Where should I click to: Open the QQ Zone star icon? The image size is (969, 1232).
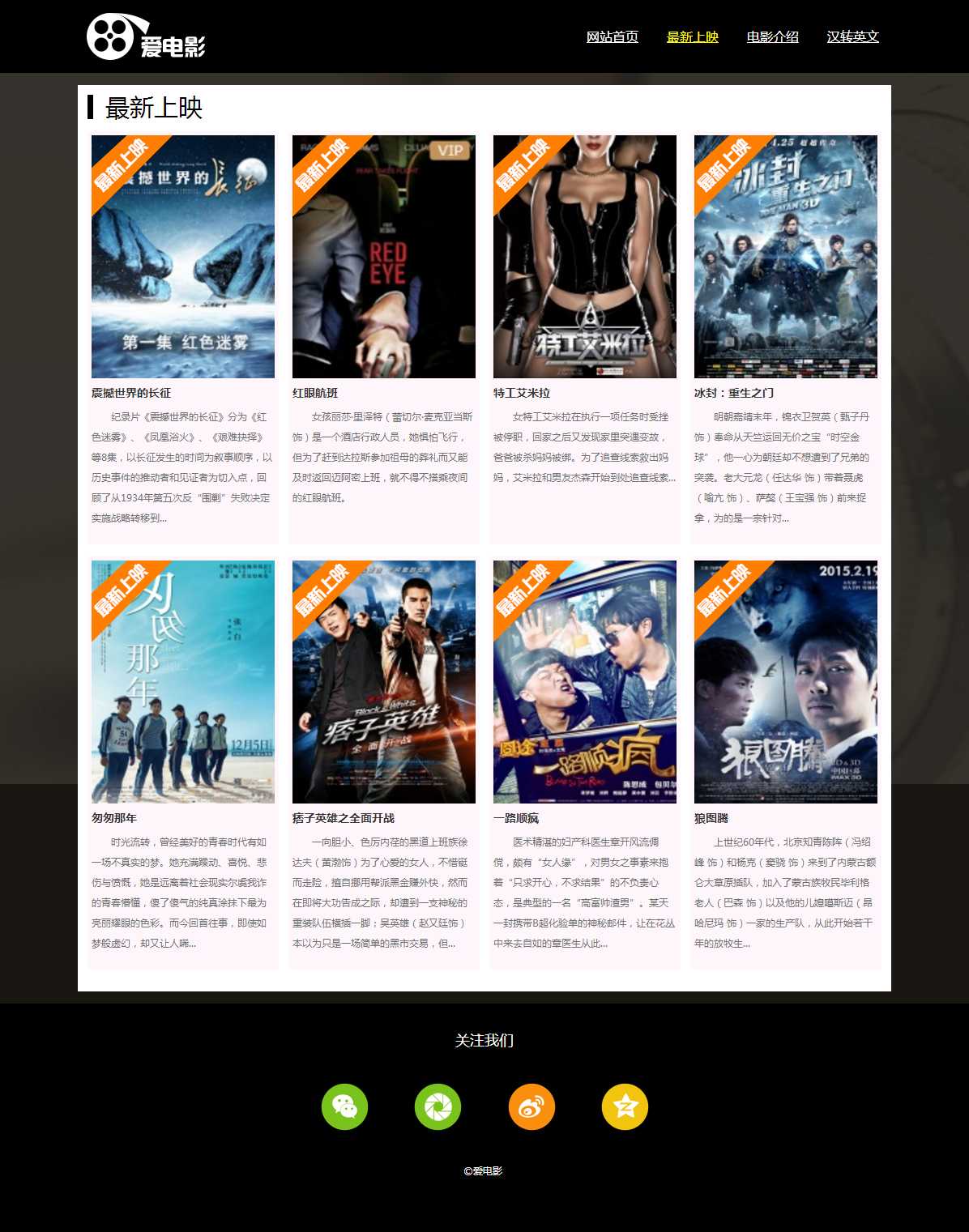(625, 1106)
